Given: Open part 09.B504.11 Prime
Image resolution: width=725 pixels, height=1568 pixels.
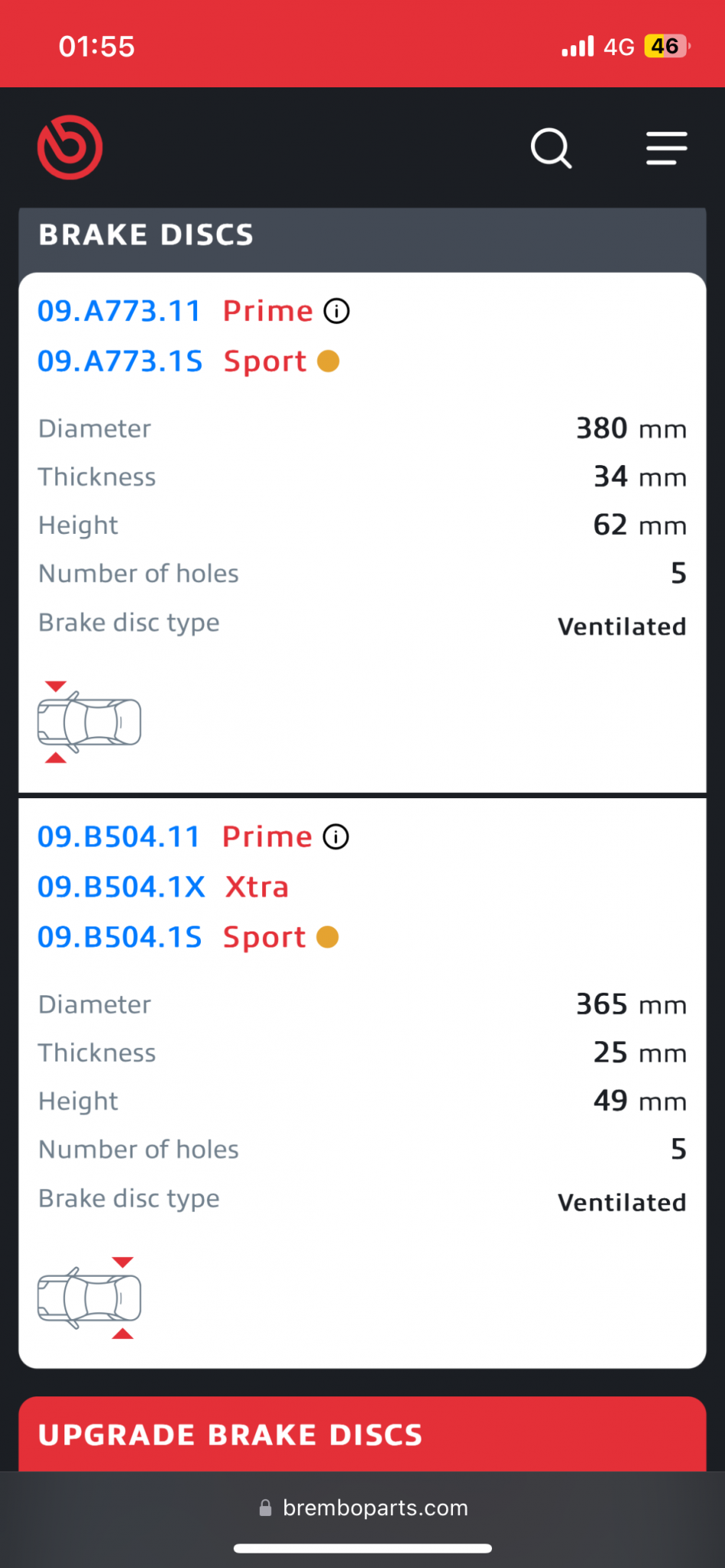Looking at the screenshot, I should [x=119, y=836].
